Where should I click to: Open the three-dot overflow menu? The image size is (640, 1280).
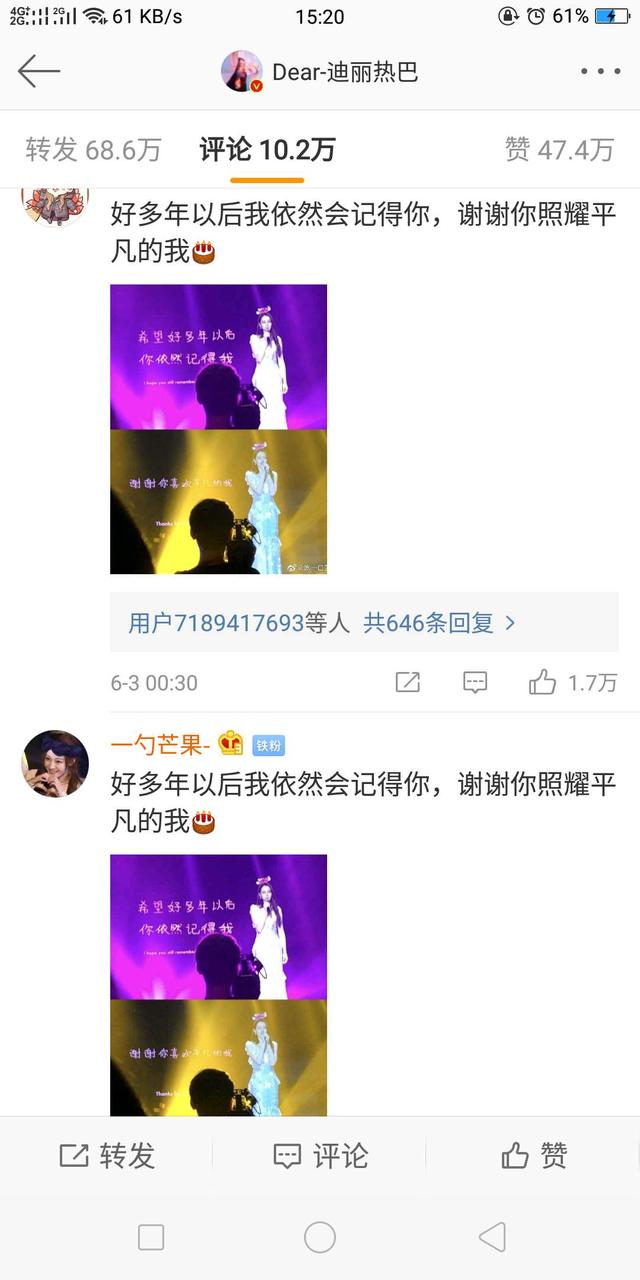tap(600, 71)
